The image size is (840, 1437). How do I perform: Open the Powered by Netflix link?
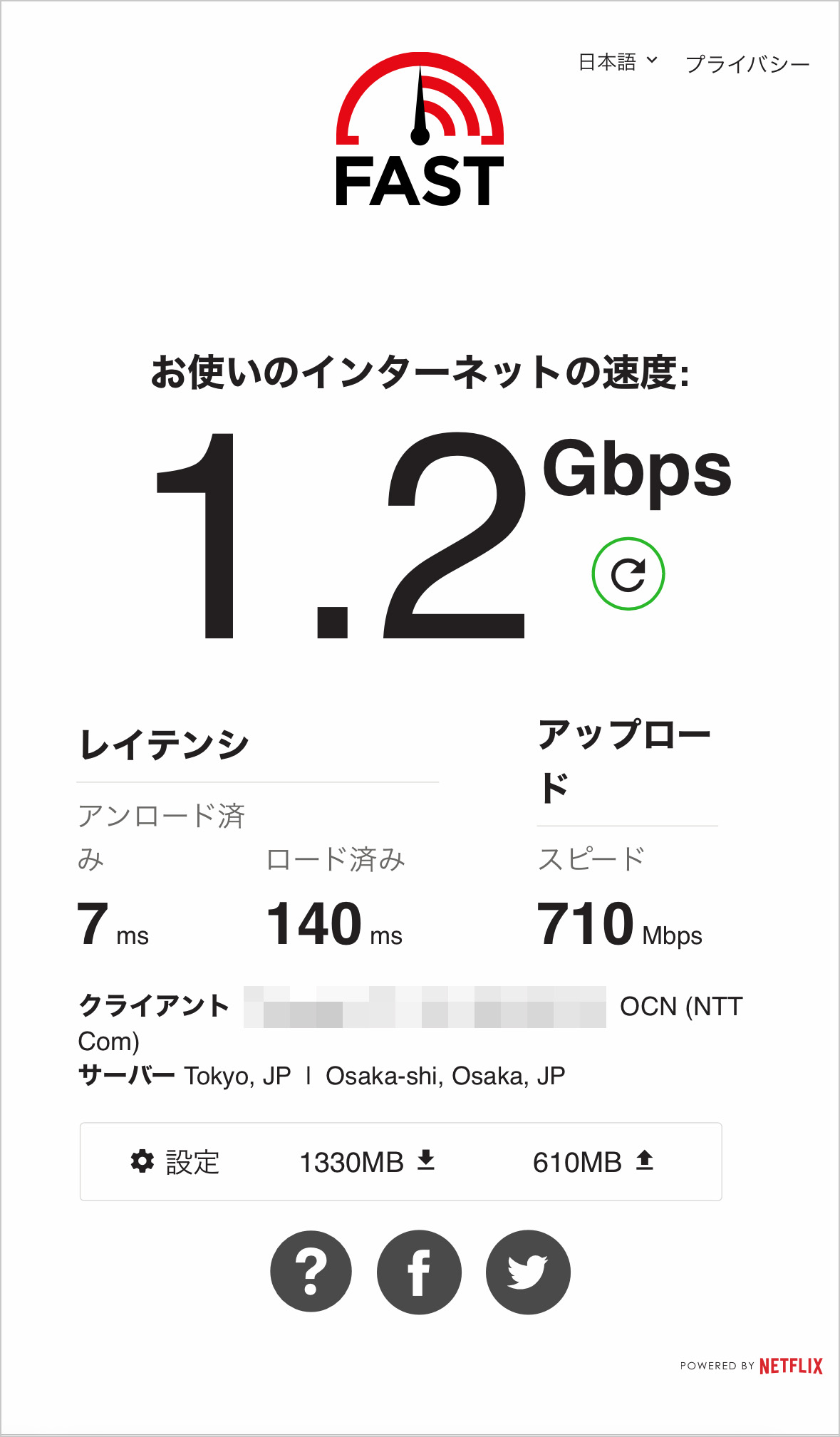(751, 1366)
